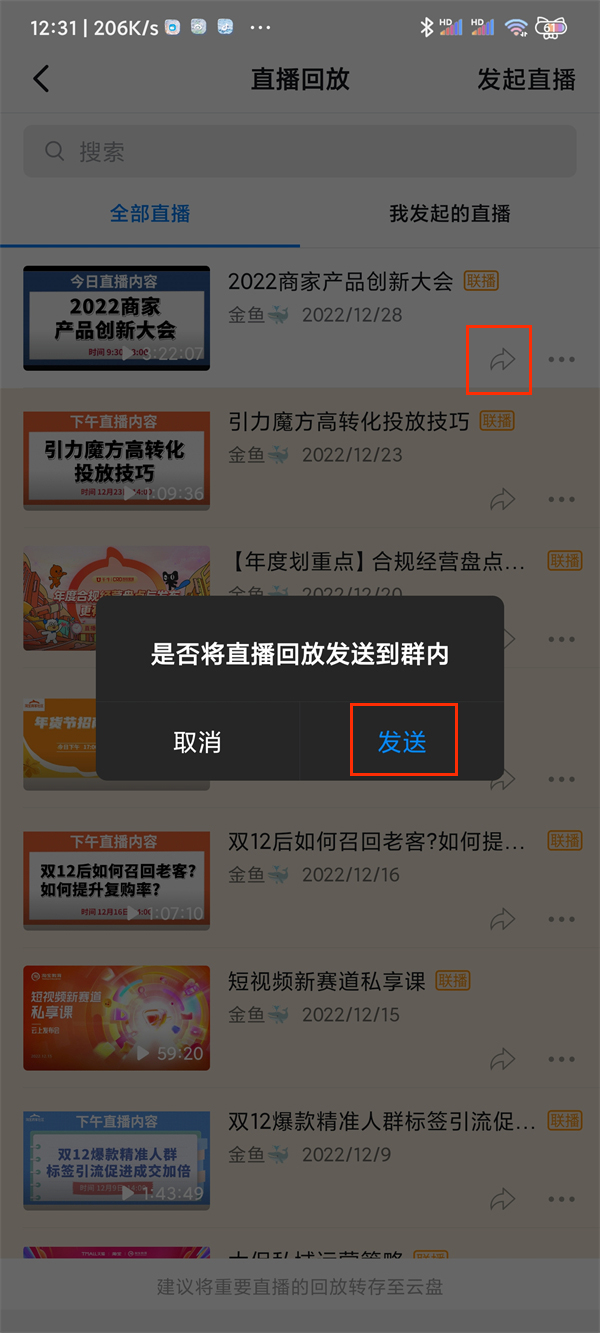Open more options for 2022商家产品创新大会
This screenshot has width=600, height=1333.
[x=562, y=360]
